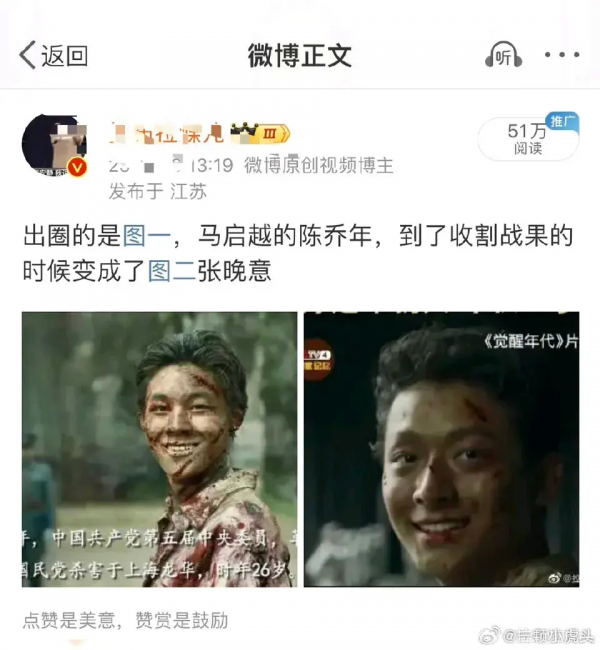The width and height of the screenshot is (600, 650).
Task: Go back with the 返回 arrow
Action: [52, 55]
